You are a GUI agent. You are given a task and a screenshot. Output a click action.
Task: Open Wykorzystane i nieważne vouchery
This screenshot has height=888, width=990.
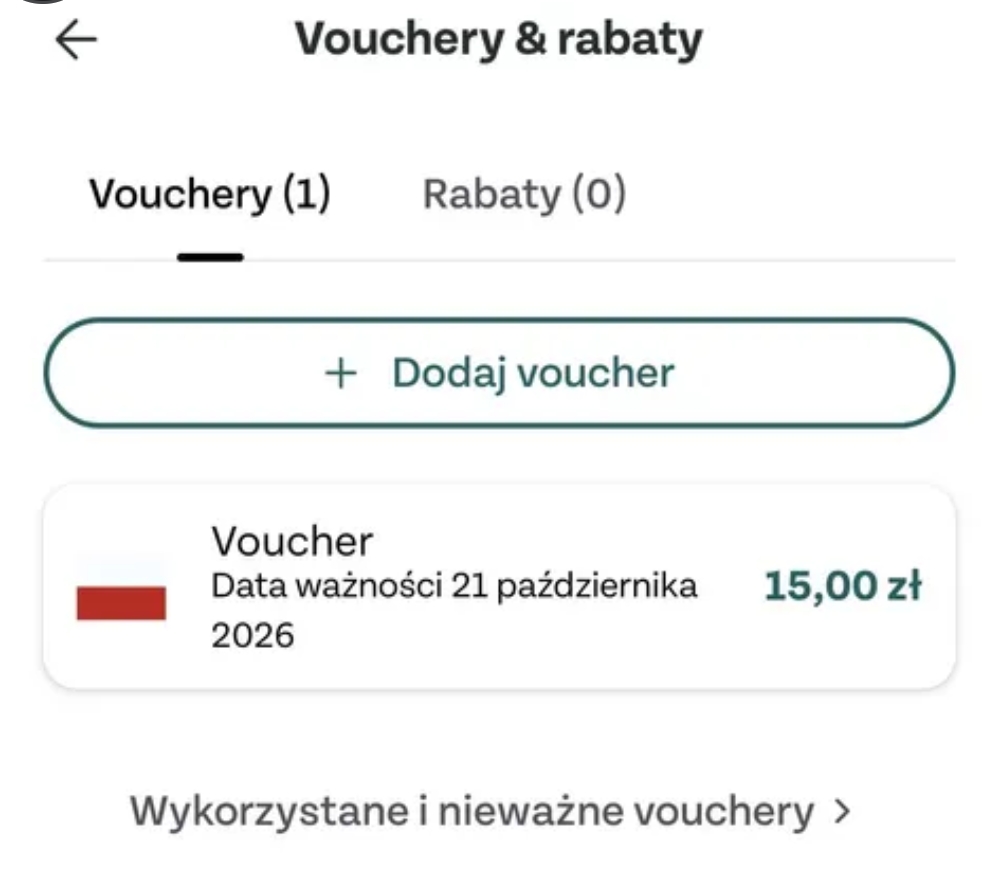(x=490, y=811)
